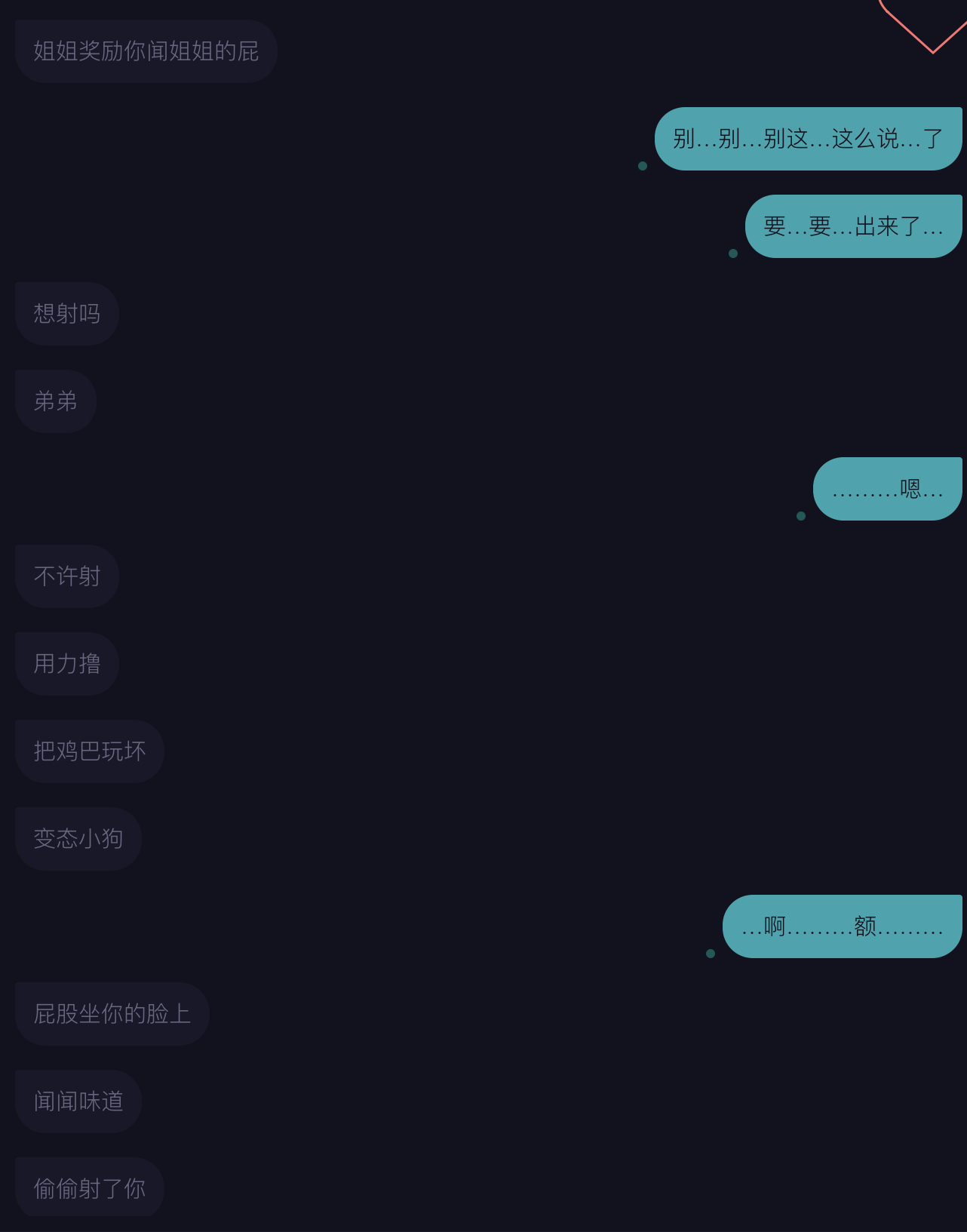
Task: Click the "弟弟" chat bubble
Action: click(55, 401)
